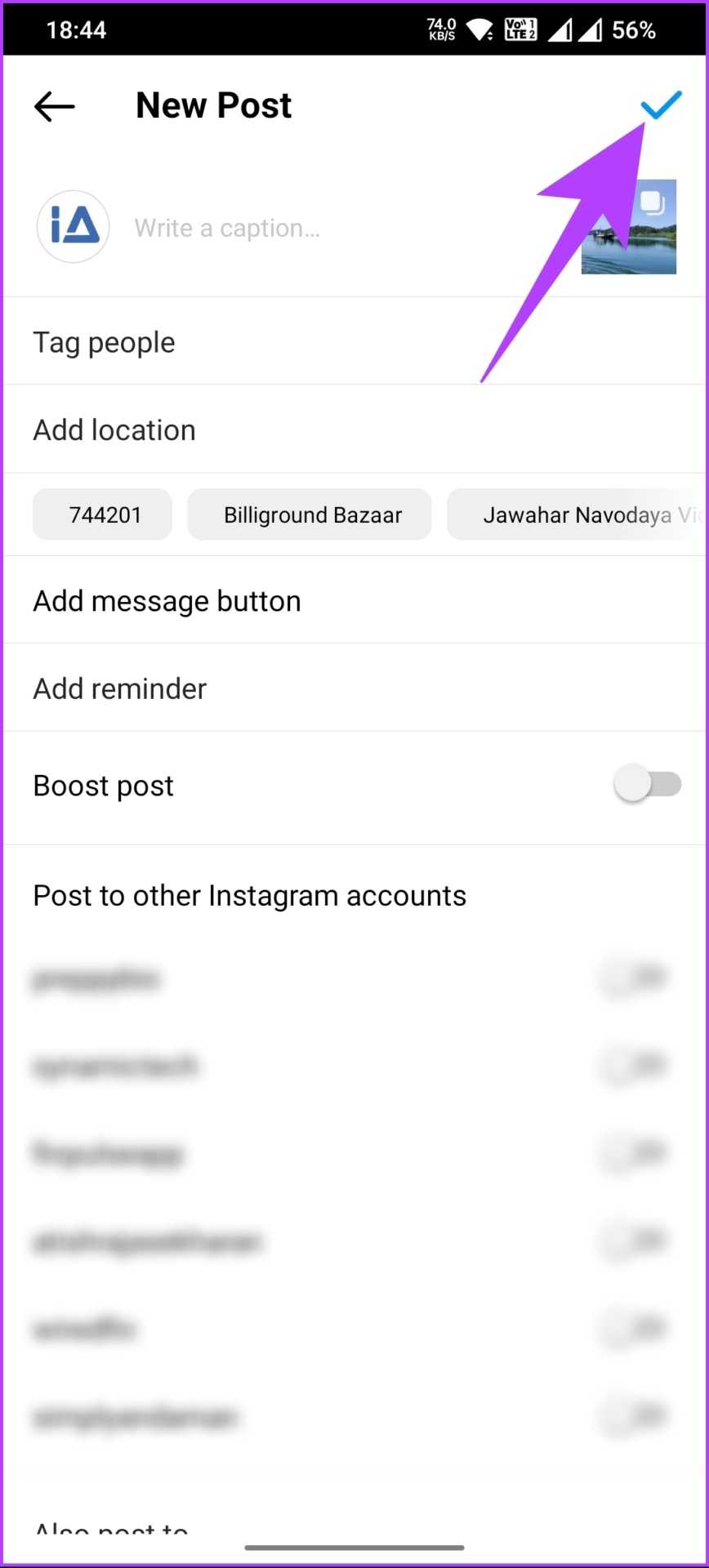Viewport: 709px width, 1568px height.
Task: Open Tag people
Action: tap(104, 342)
